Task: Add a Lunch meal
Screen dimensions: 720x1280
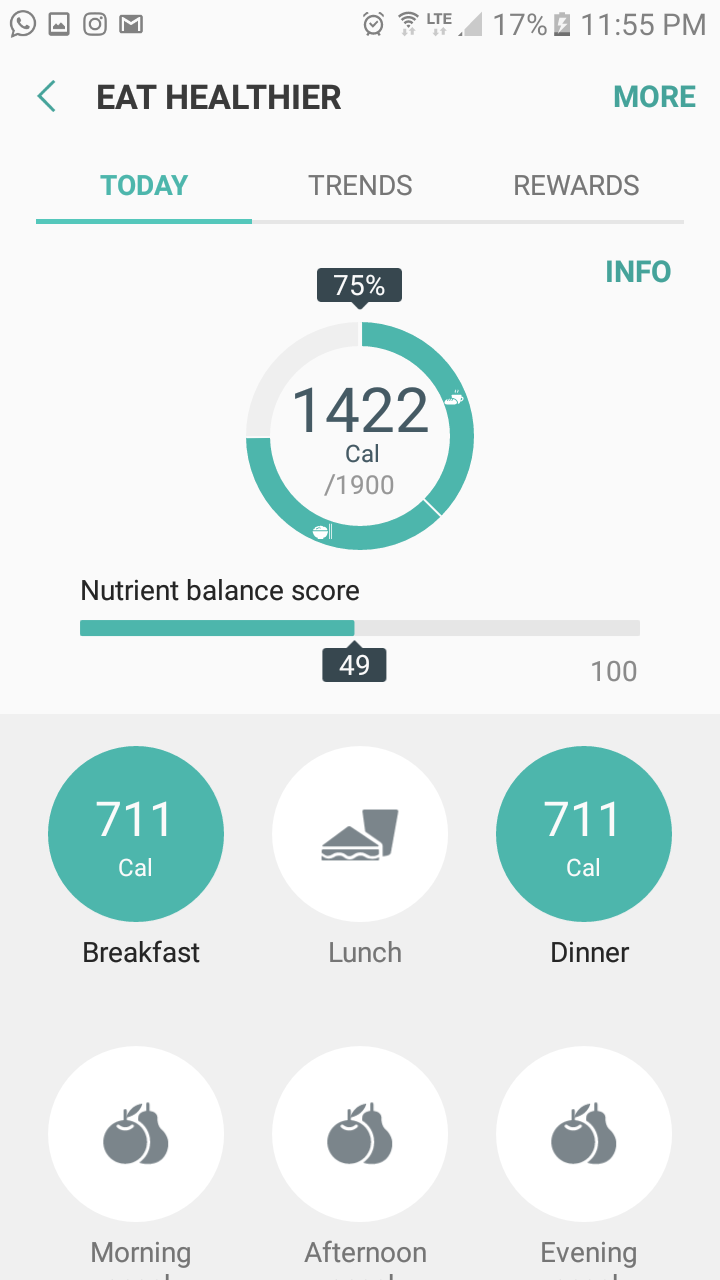Action: click(x=360, y=834)
